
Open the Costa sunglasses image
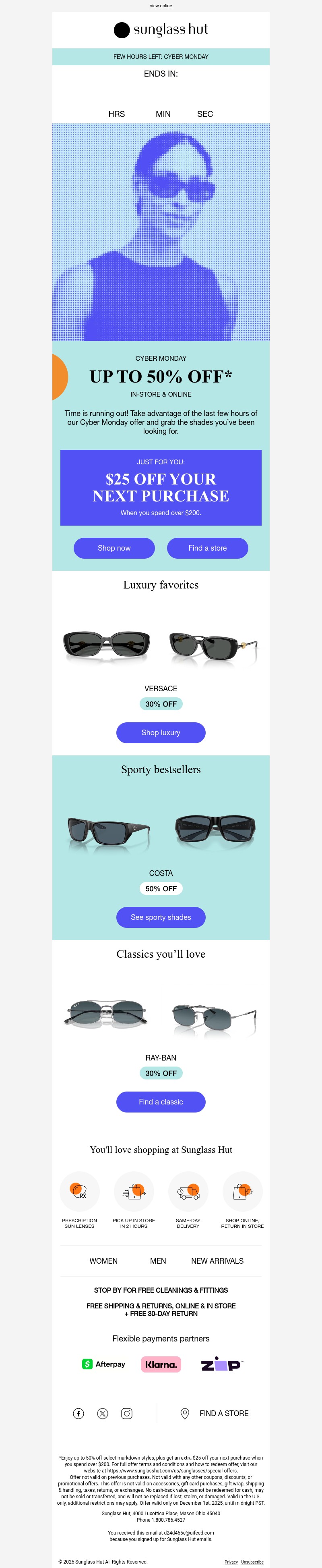tap(161, 829)
